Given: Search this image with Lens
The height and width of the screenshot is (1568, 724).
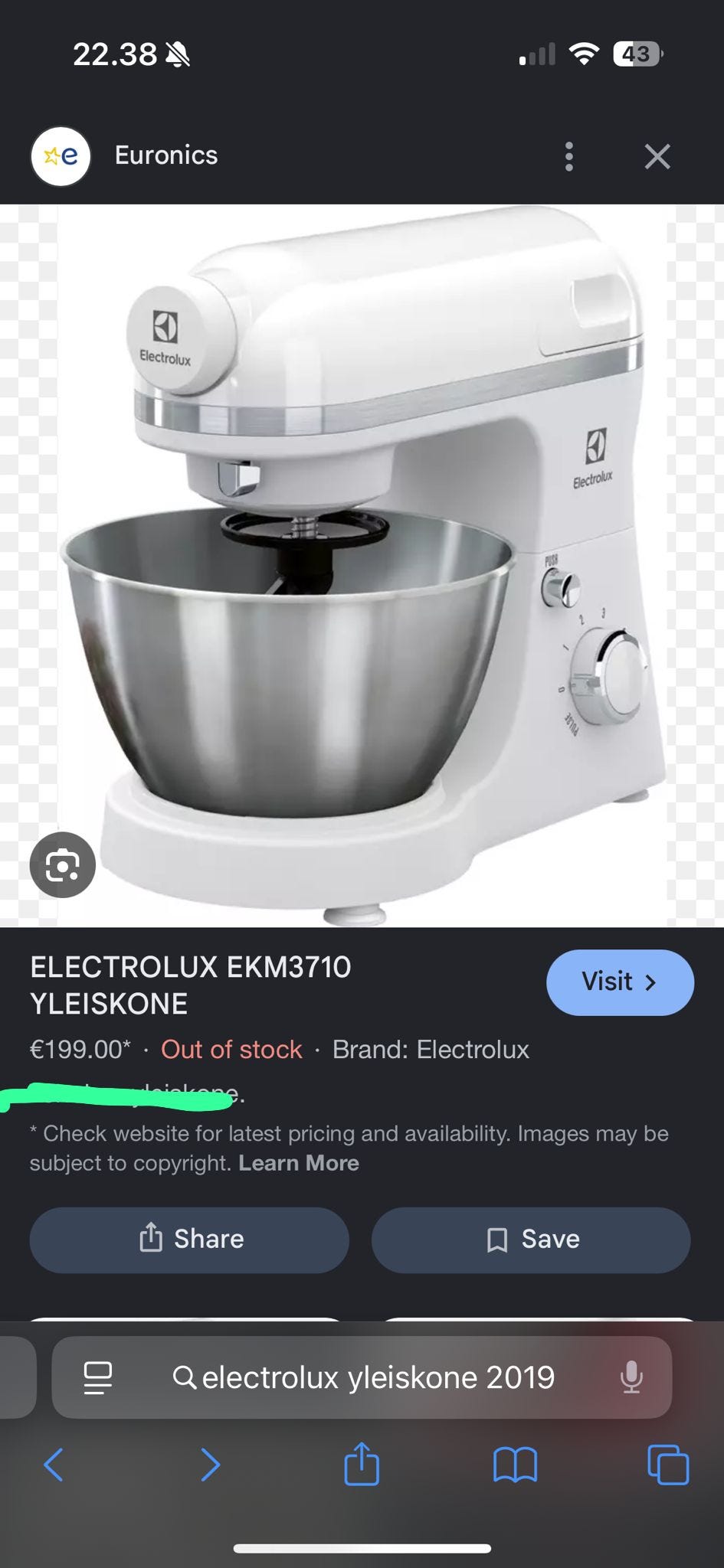Looking at the screenshot, I should click(x=63, y=865).
